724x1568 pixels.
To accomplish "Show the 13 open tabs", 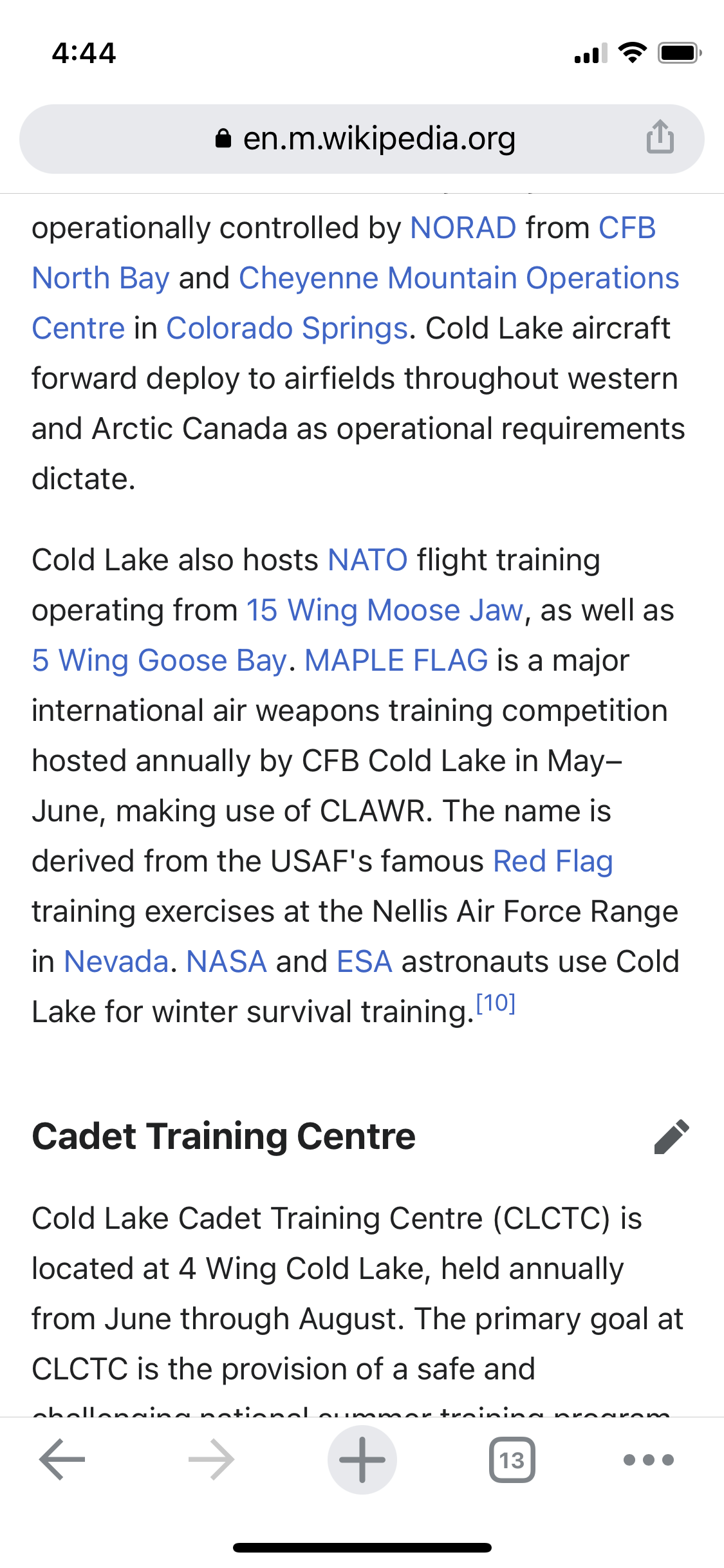I will coord(512,1459).
